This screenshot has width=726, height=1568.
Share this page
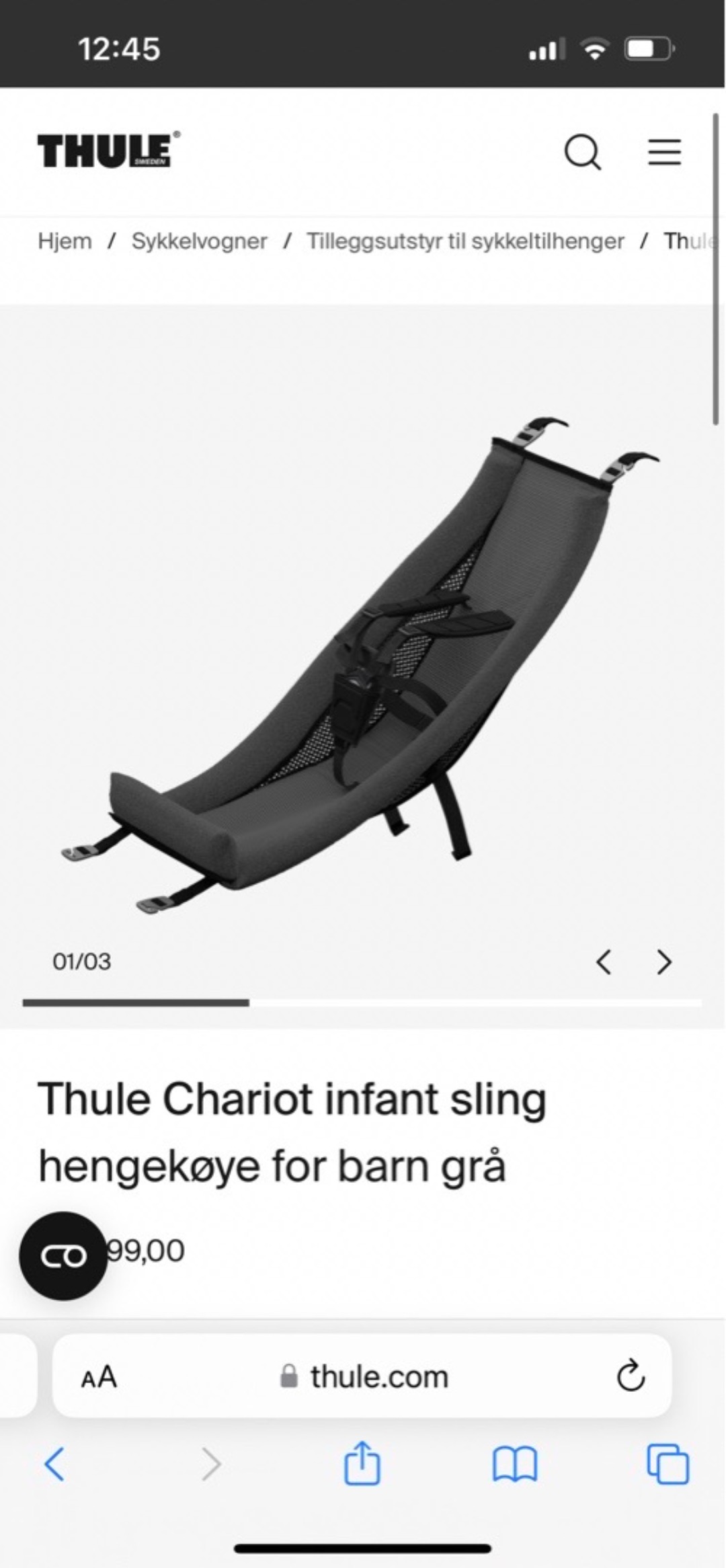click(362, 1463)
